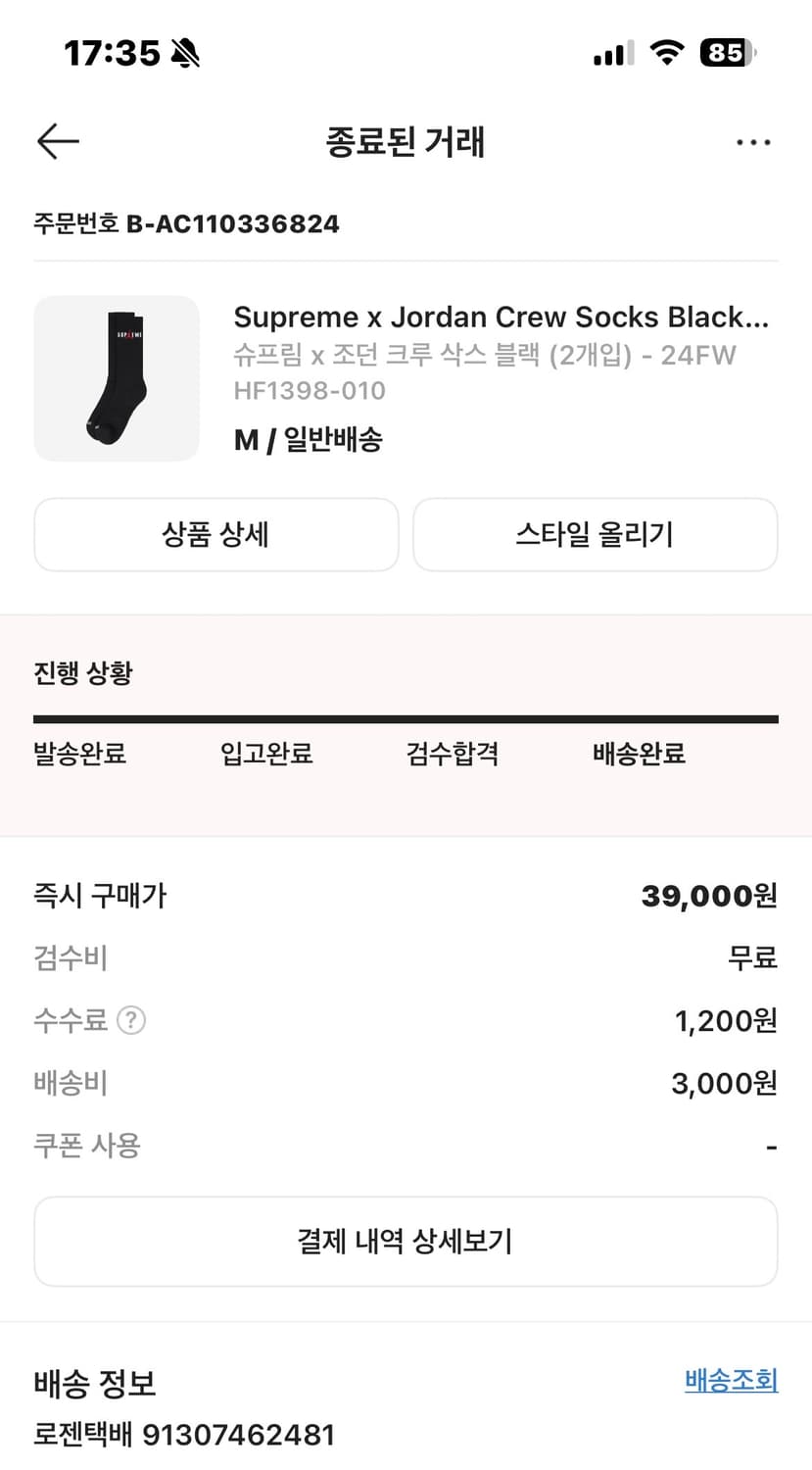Open the more options ellipsis menu
This screenshot has height=1470, width=812.
tap(752, 140)
